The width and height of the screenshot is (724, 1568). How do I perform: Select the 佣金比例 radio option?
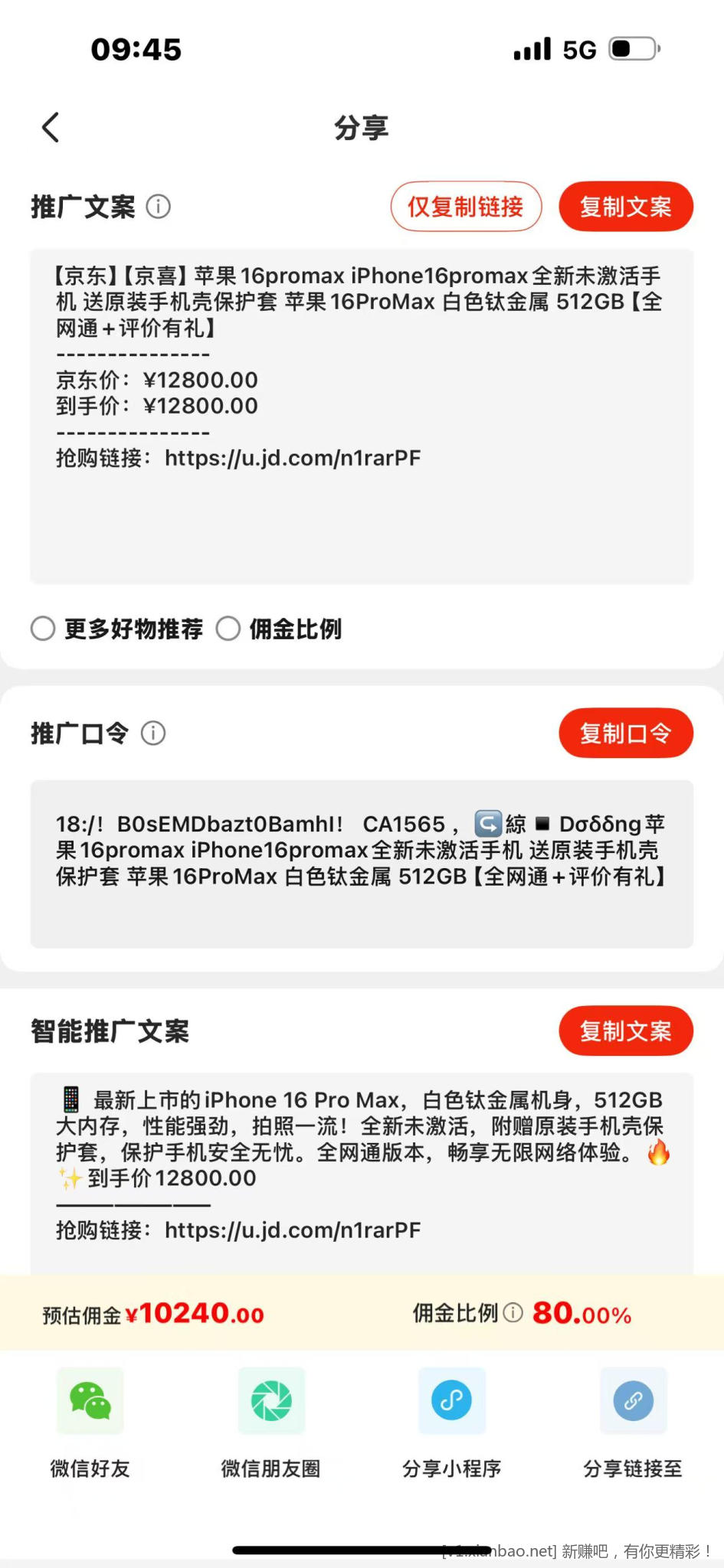pyautogui.click(x=228, y=629)
